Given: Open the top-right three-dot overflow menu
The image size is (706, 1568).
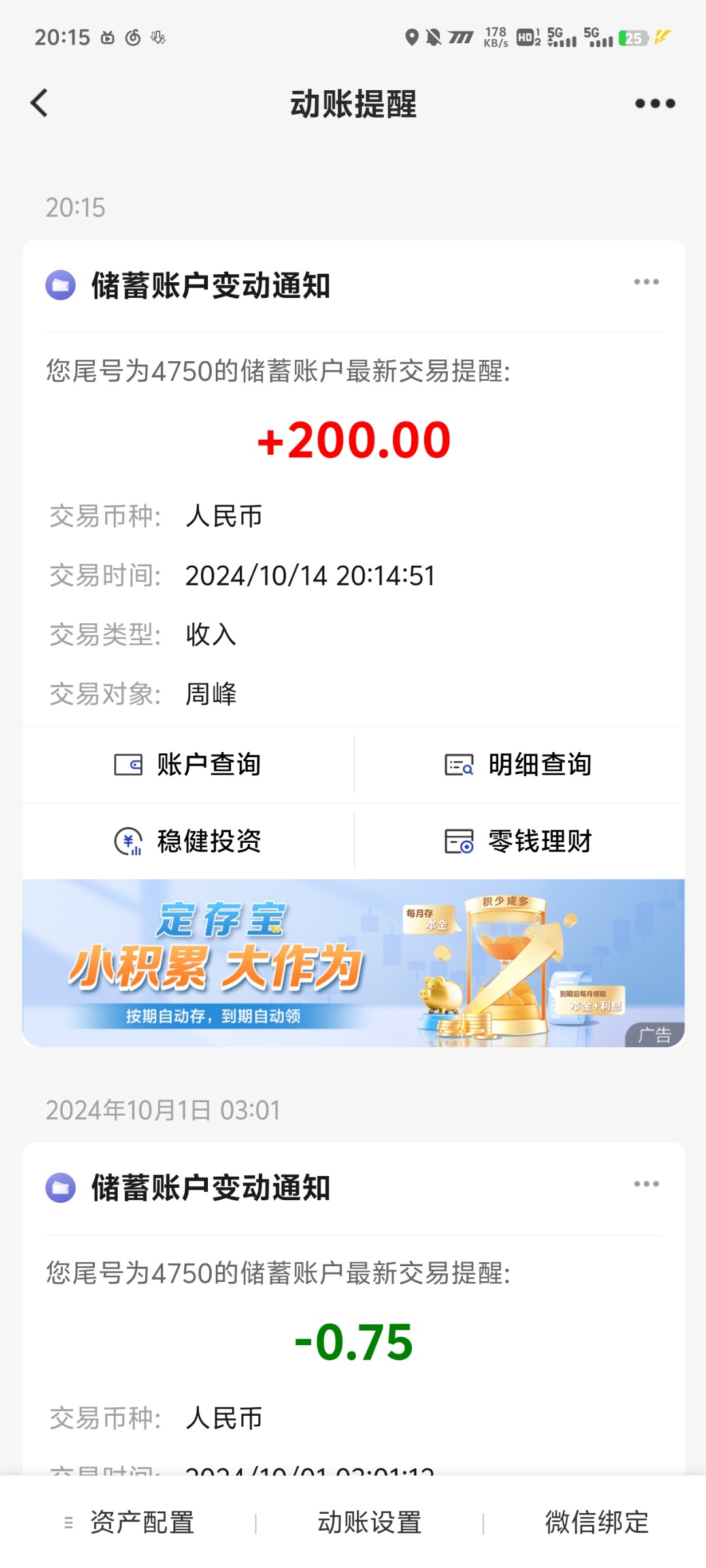Looking at the screenshot, I should coord(655,103).
